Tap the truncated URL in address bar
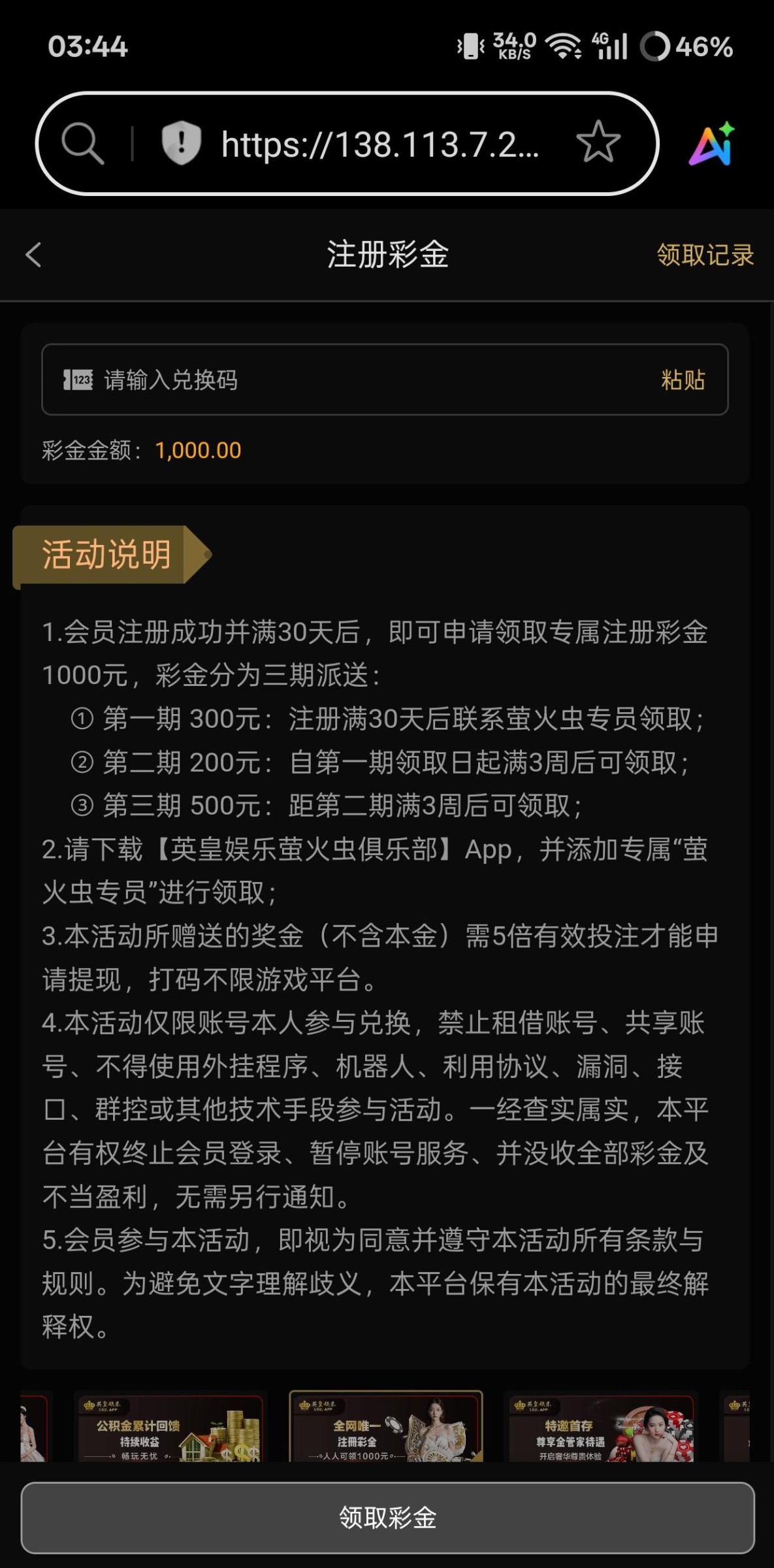Image resolution: width=774 pixels, height=1568 pixels. [x=380, y=146]
